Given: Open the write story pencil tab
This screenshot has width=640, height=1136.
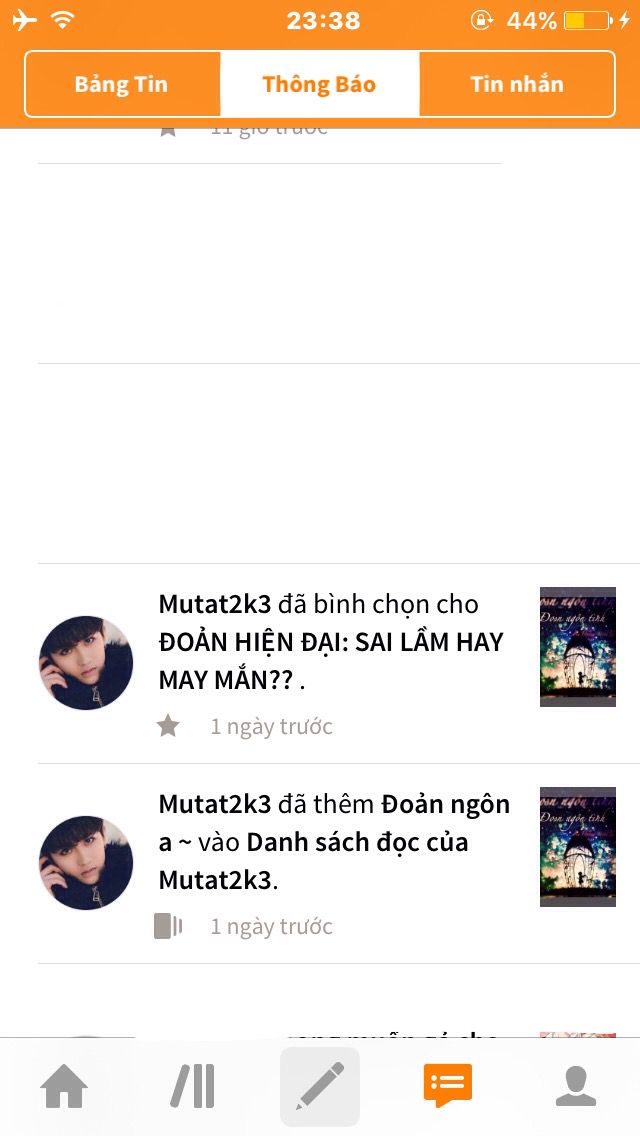Looking at the screenshot, I should 320,1086.
